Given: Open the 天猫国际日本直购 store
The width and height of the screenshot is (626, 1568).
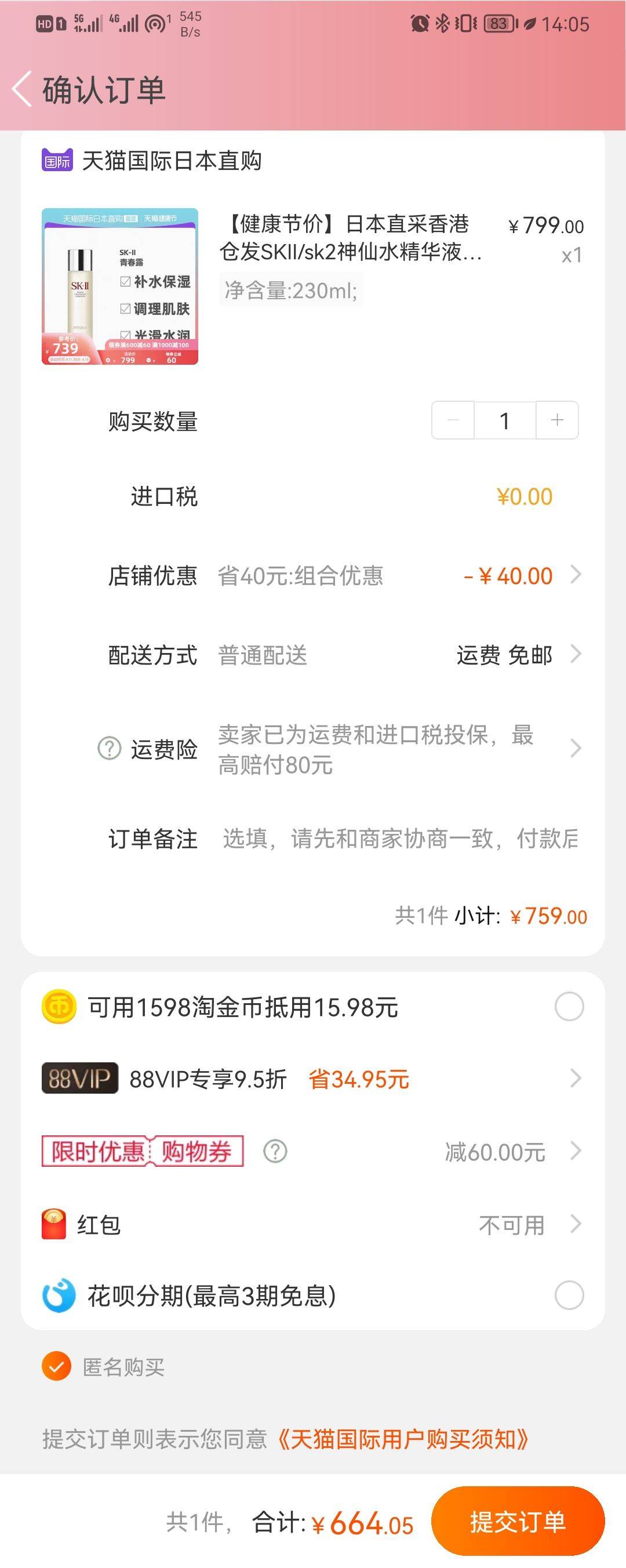Looking at the screenshot, I should (x=172, y=161).
